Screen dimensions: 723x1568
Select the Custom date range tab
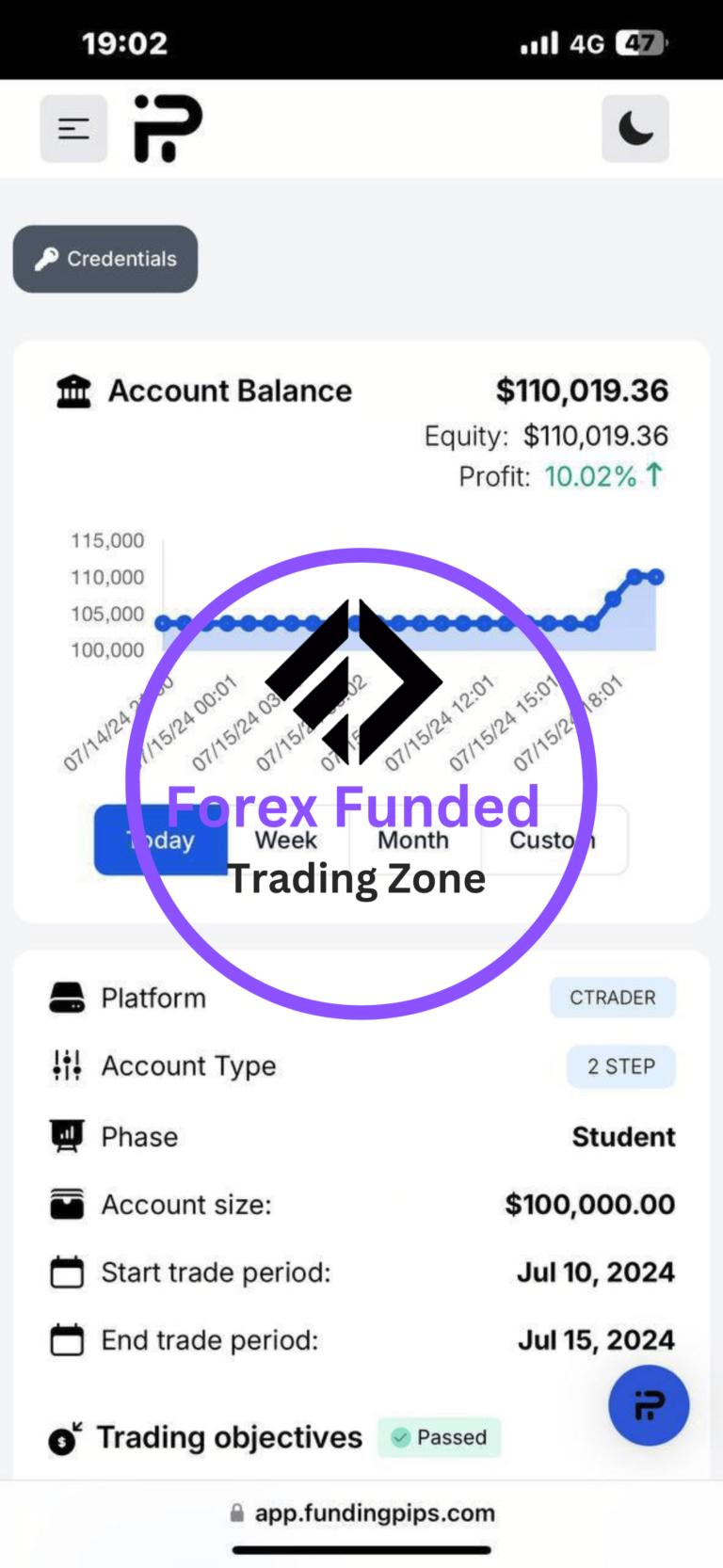553,840
